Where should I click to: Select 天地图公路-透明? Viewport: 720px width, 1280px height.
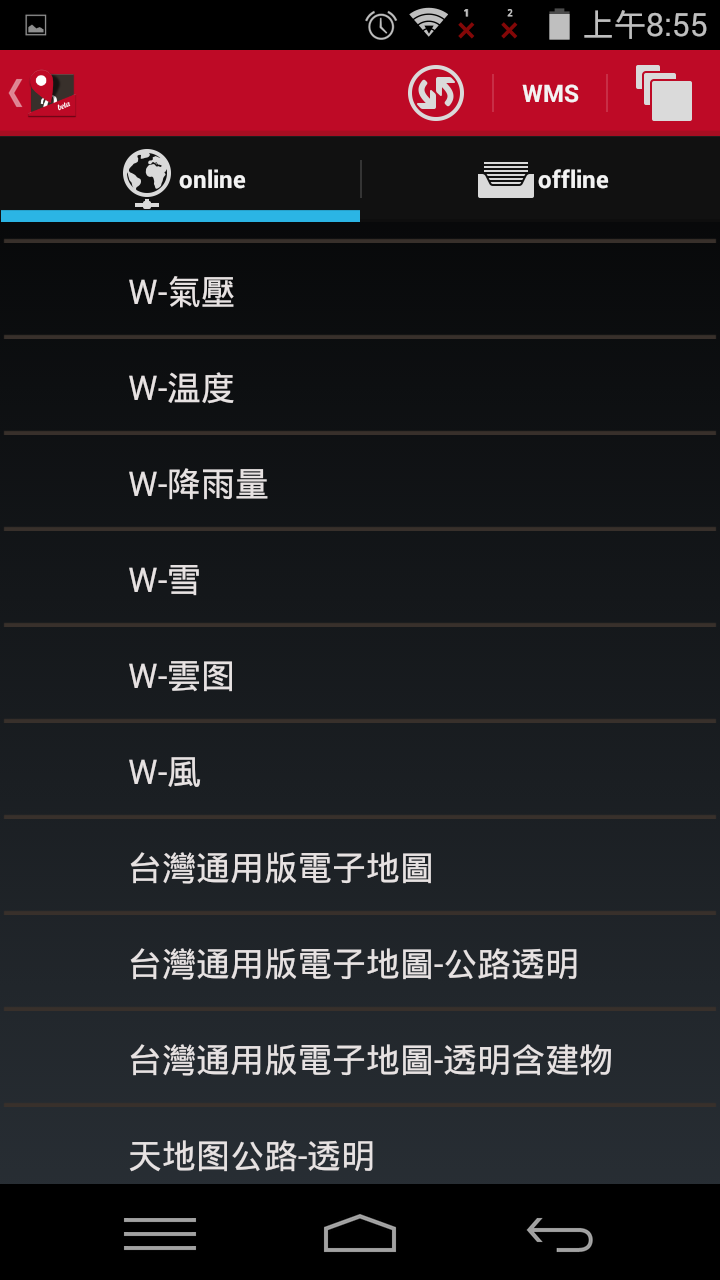coord(360,1148)
